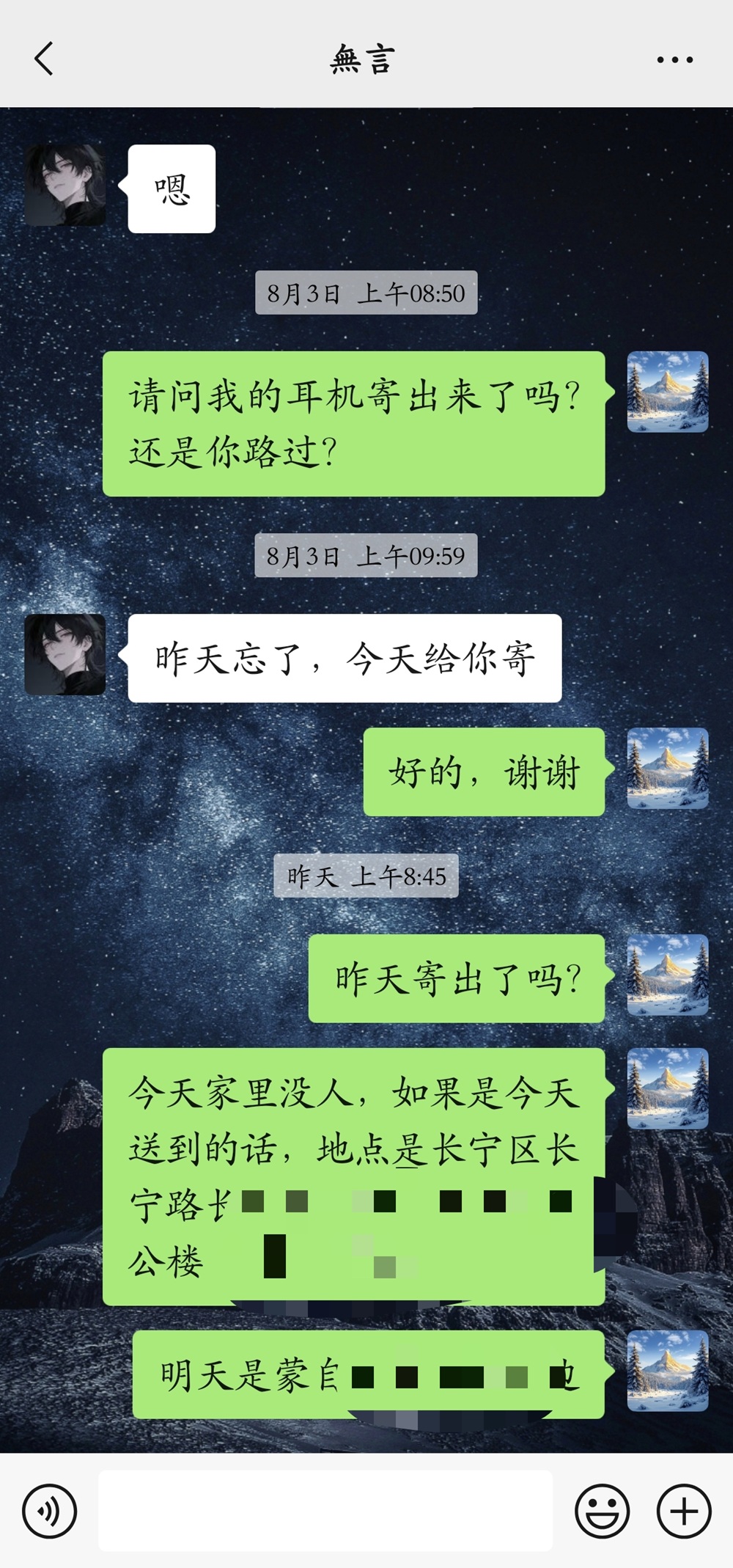The height and width of the screenshot is (1568, 733).
Task: Focus the message text field
Action: 325,1511
